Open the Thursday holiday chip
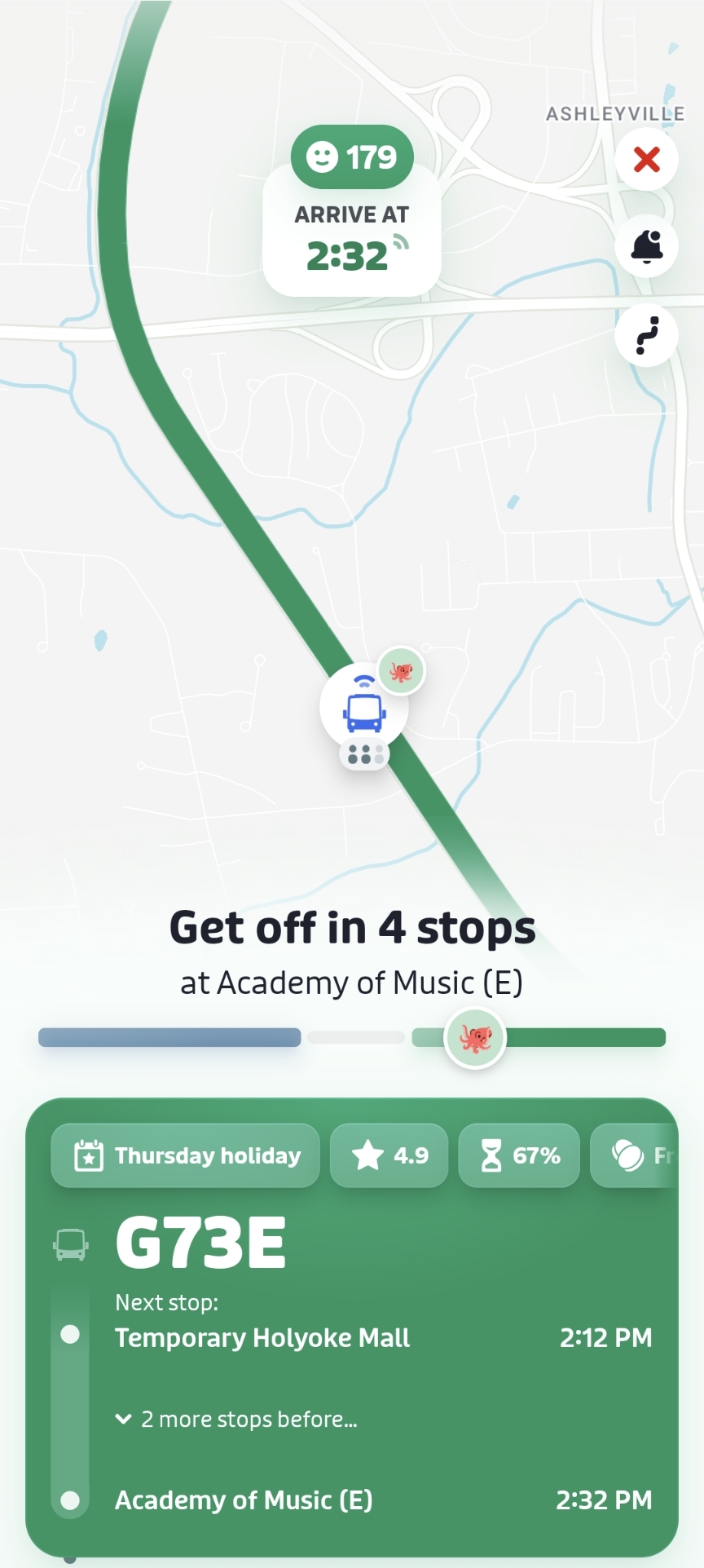The height and width of the screenshot is (1568, 704). tap(186, 1155)
